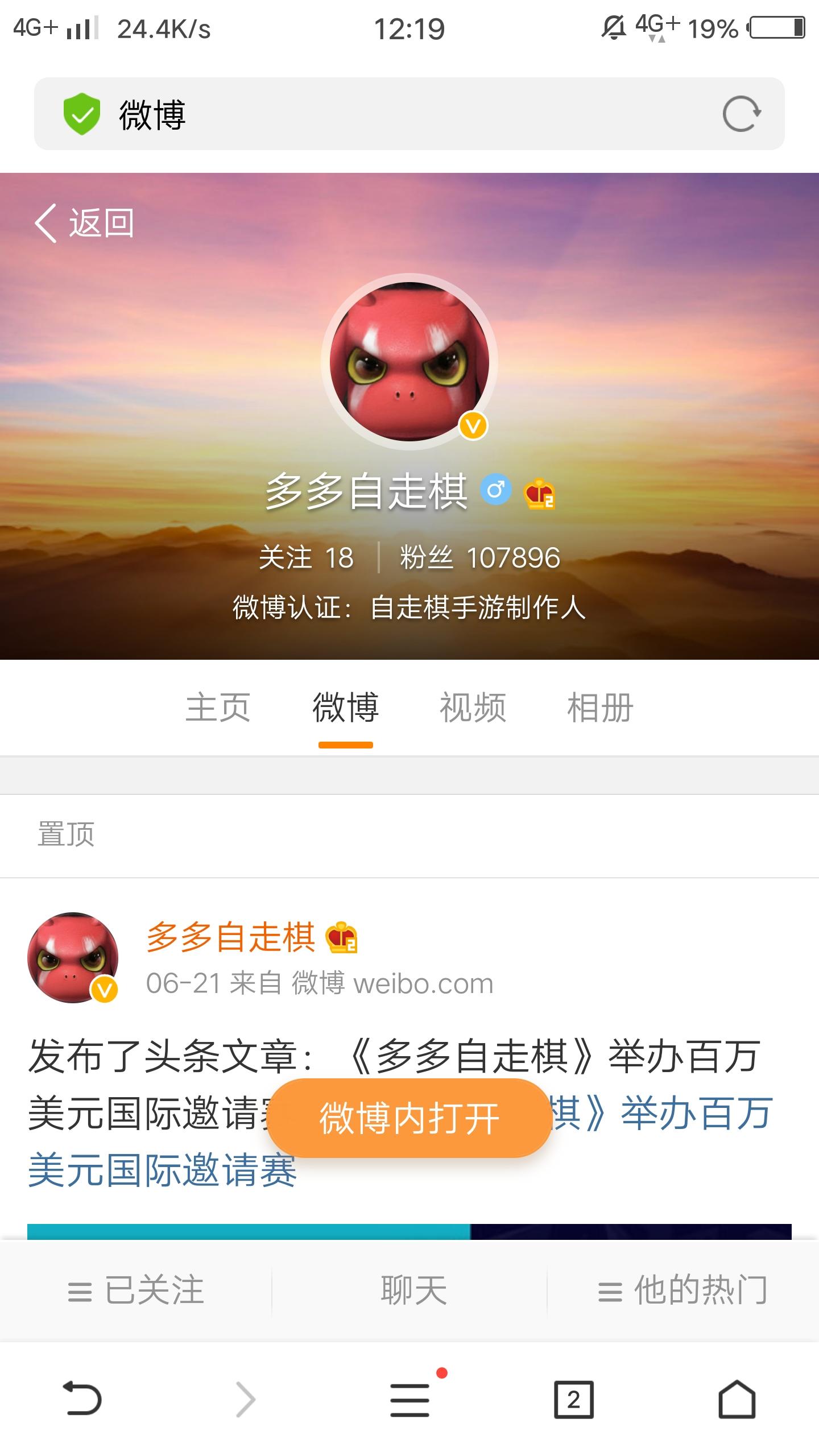Go back with the browser back arrow
Viewport: 819px width, 1456px height.
(82, 1399)
